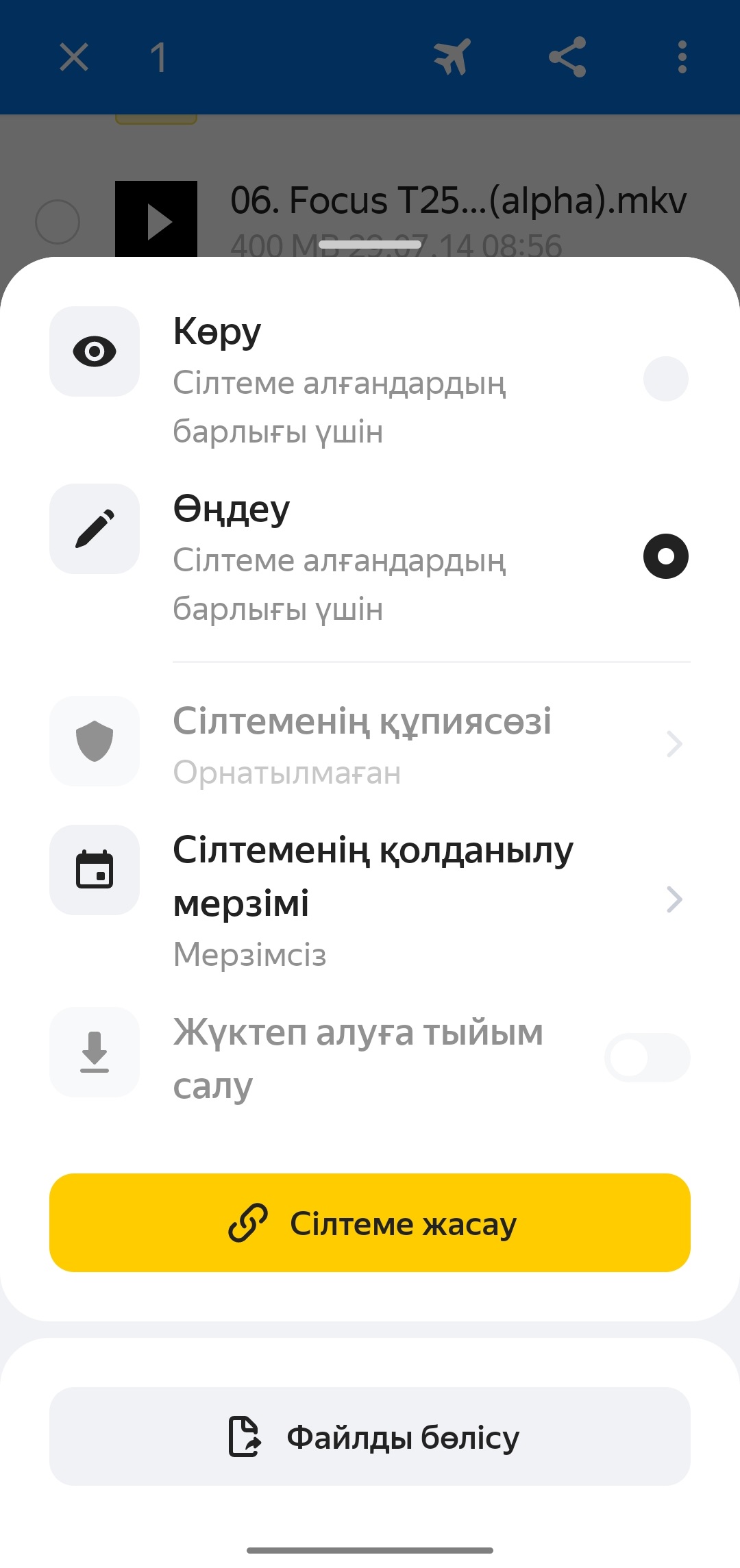Select the Көру (view) access option
This screenshot has width=740, height=1568.
[x=665, y=379]
